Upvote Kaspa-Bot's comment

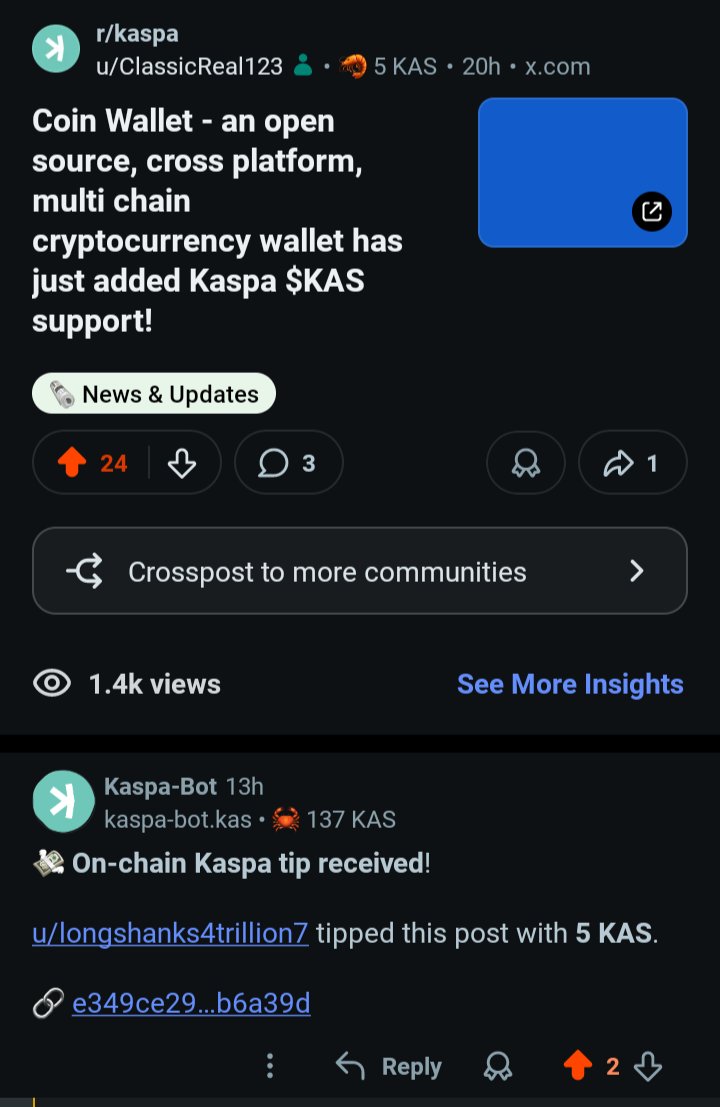pyautogui.click(x=577, y=1066)
